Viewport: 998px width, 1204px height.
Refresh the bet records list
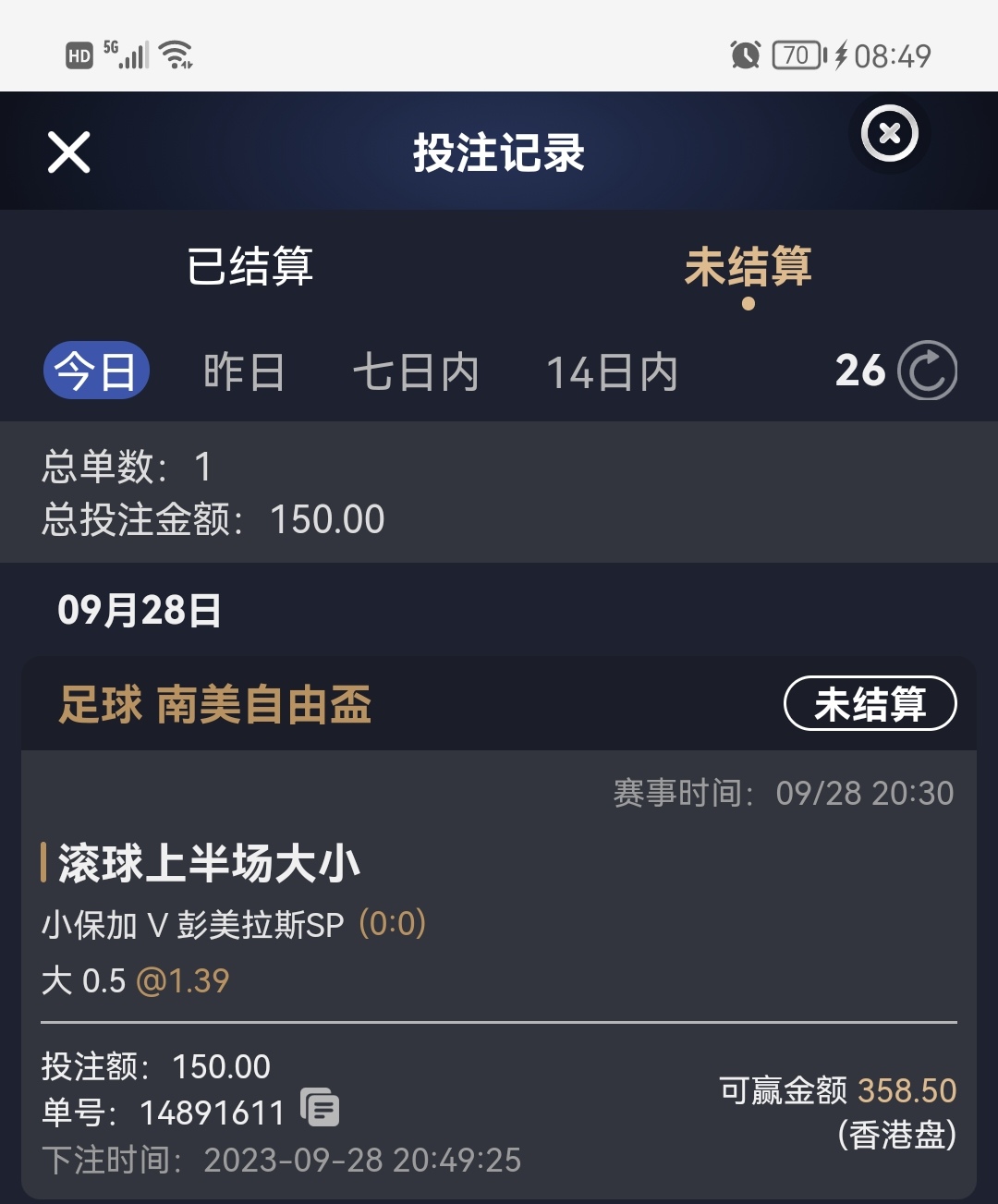click(928, 371)
